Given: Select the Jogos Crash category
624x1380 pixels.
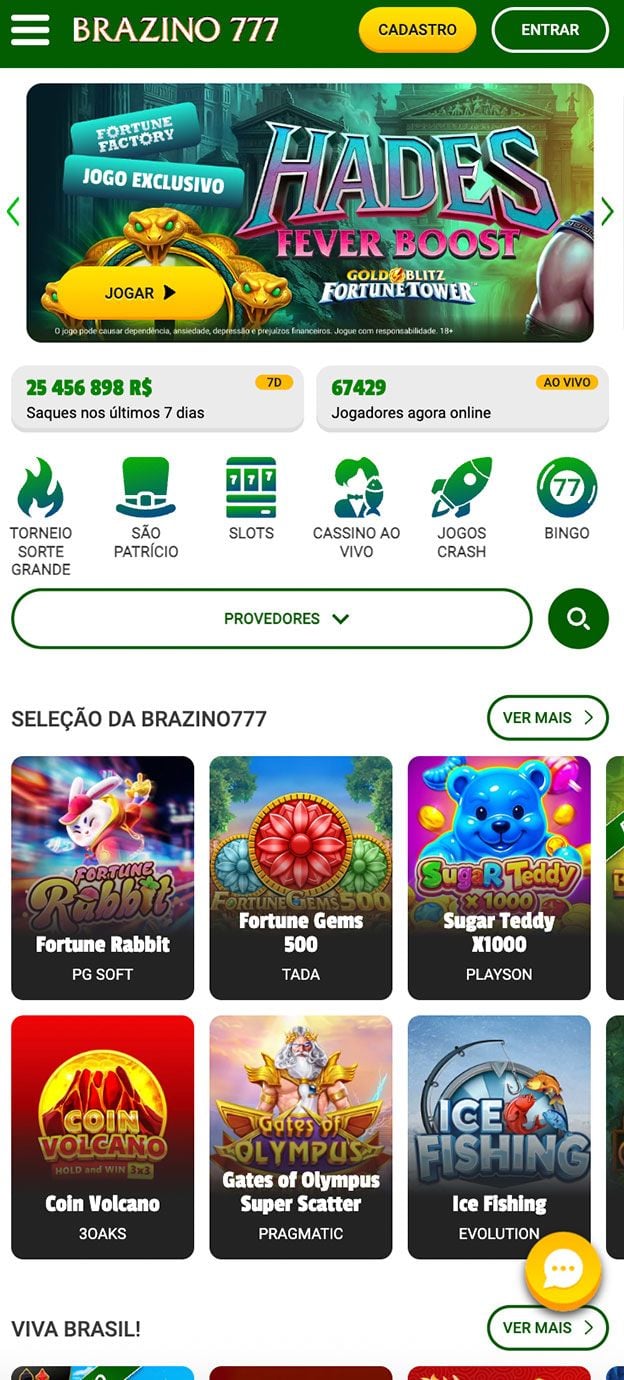Looking at the screenshot, I should 462,508.
